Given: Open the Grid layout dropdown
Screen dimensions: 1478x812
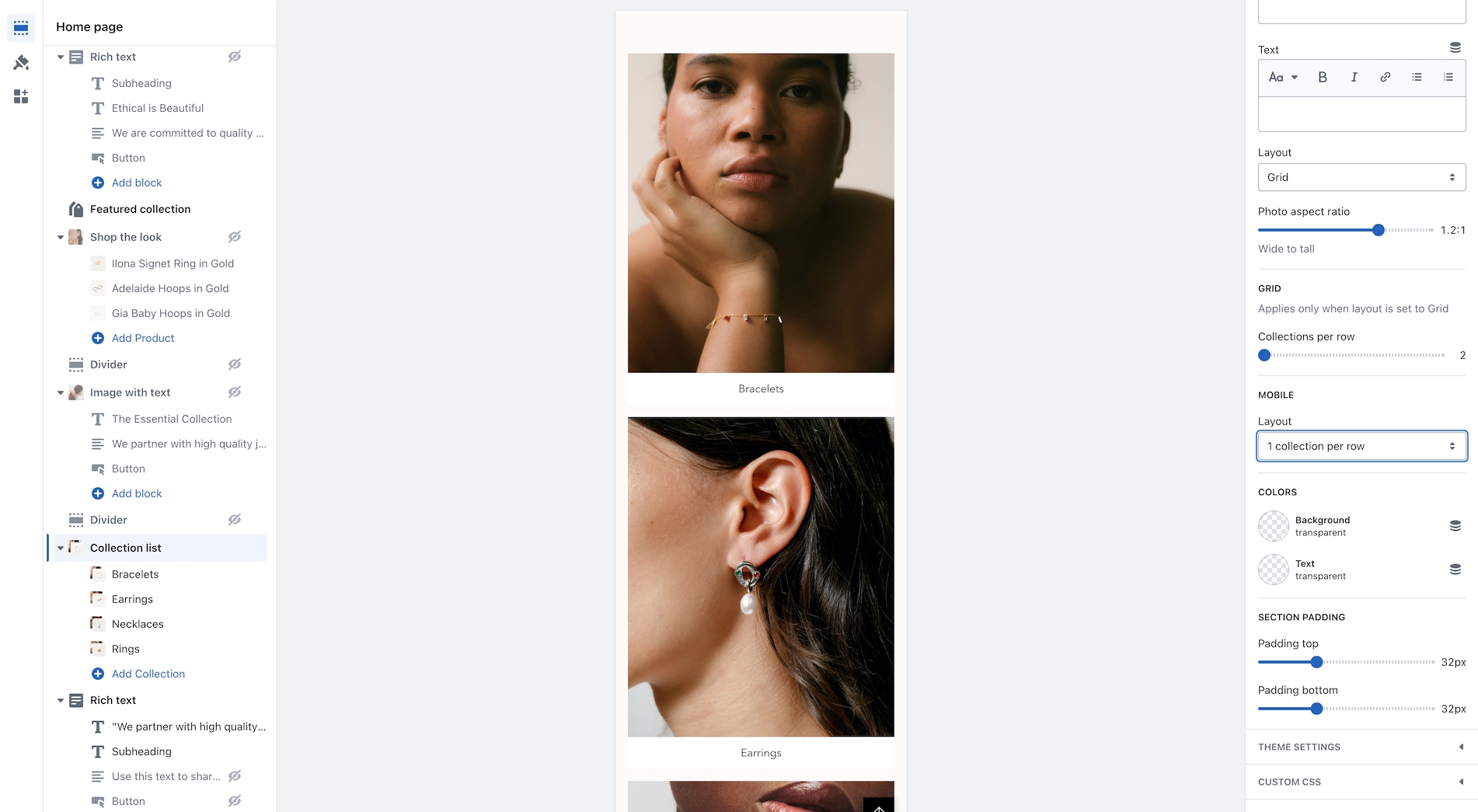Looking at the screenshot, I should tap(1361, 177).
